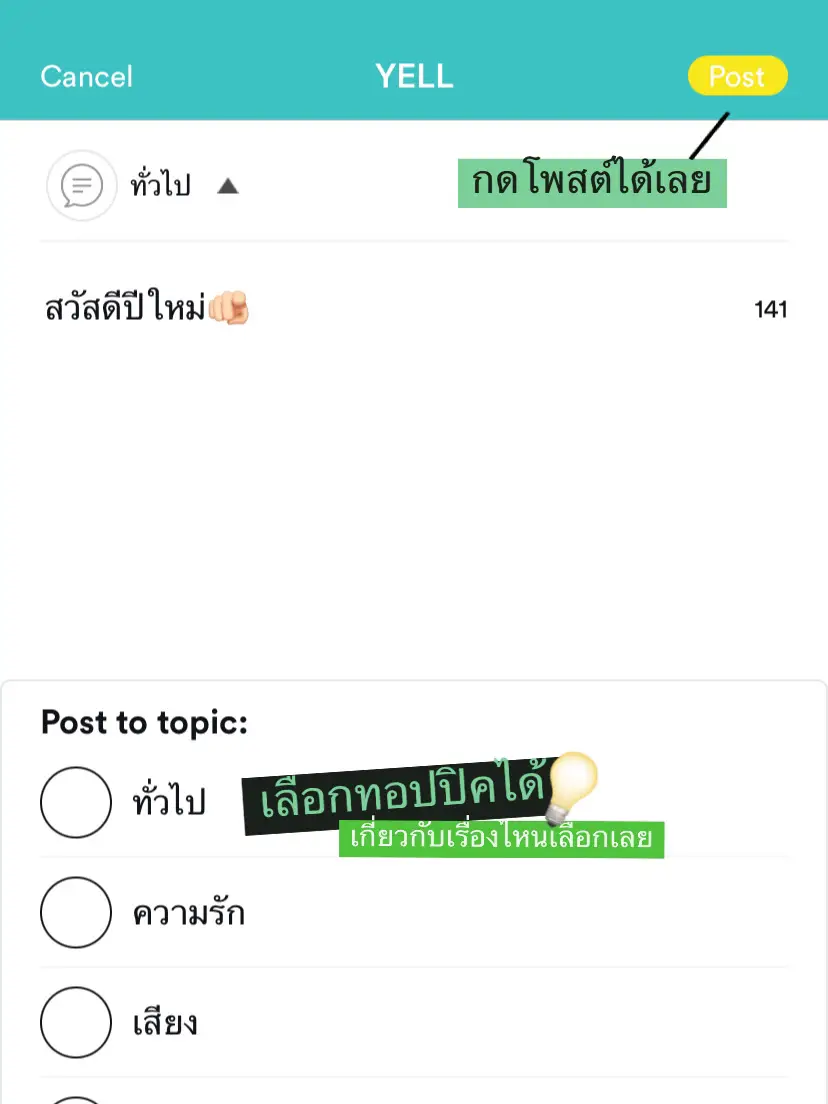
Task: Tap Cancel to discard the post
Action: click(86, 76)
